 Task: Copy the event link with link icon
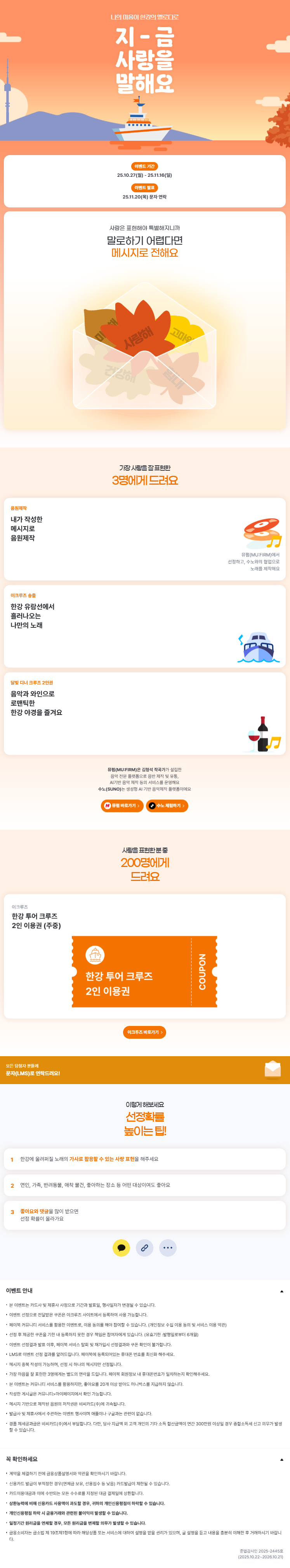click(x=144, y=1247)
